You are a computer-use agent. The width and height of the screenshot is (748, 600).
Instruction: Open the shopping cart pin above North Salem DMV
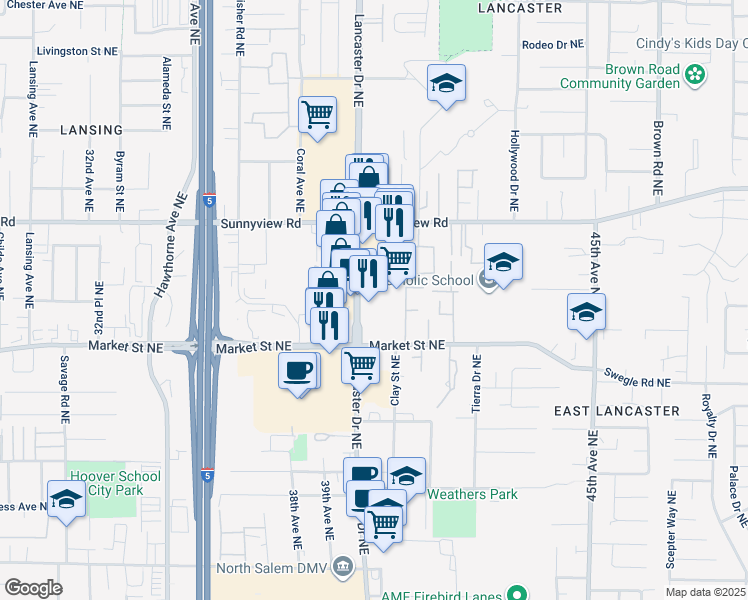click(x=384, y=521)
